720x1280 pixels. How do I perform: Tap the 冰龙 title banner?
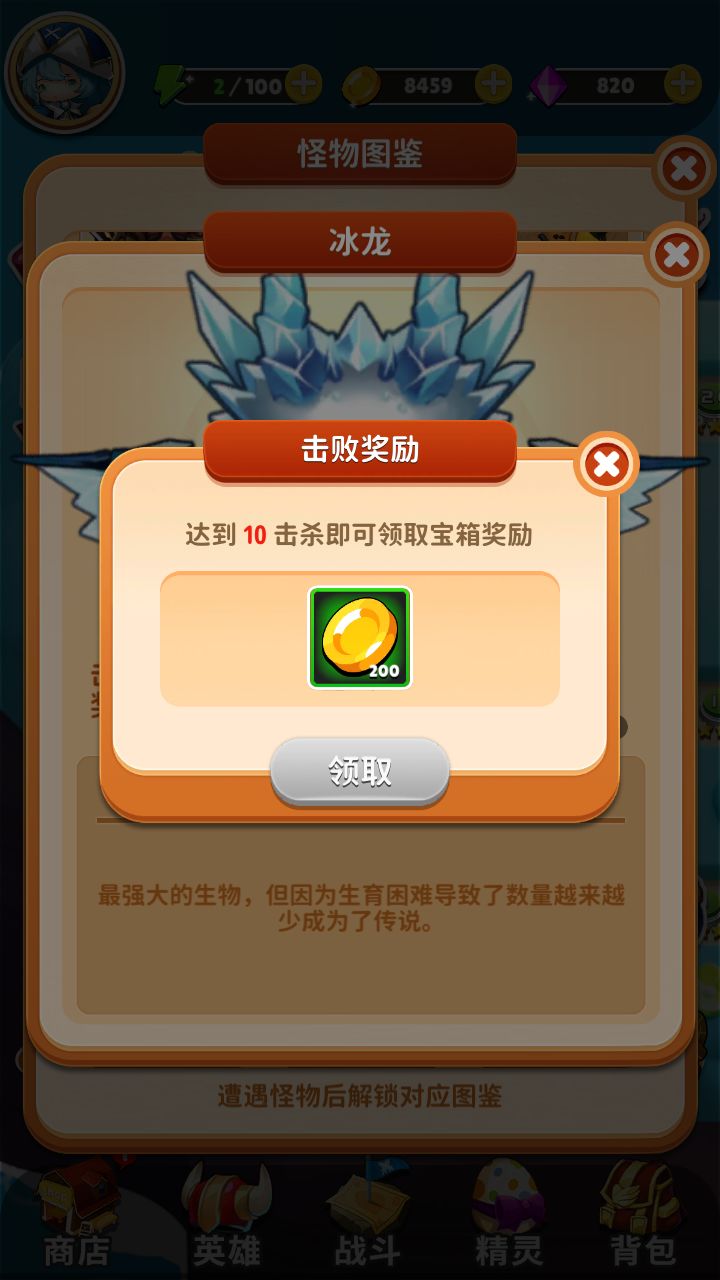tap(360, 241)
